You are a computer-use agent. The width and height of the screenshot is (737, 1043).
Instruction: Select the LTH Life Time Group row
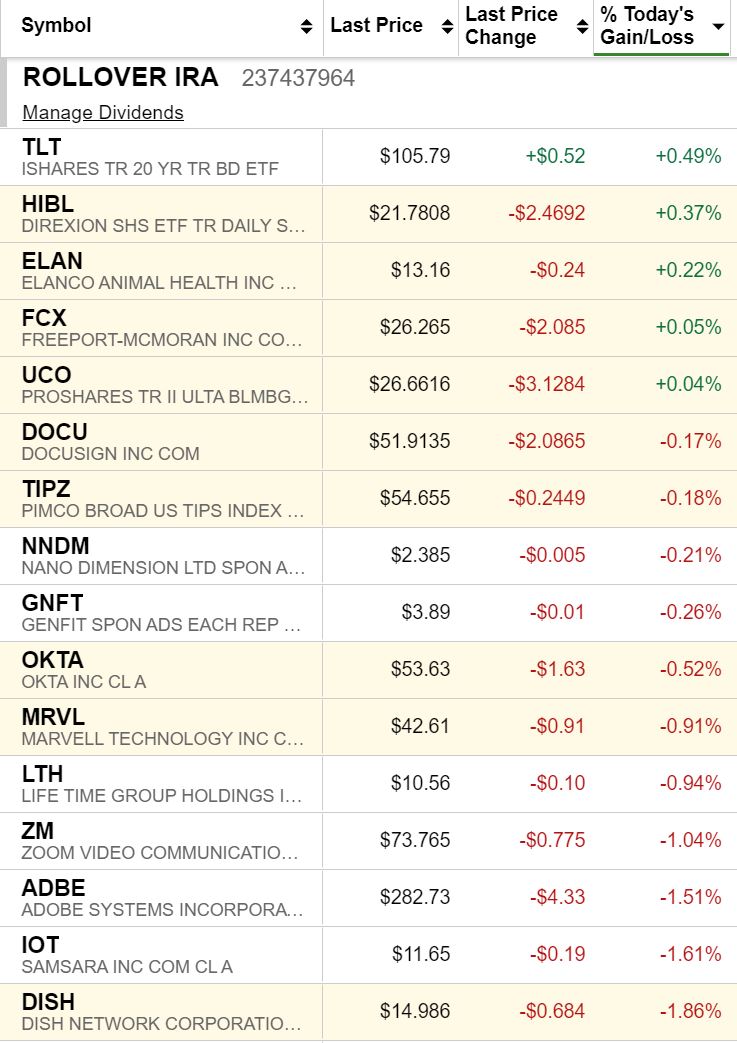42,774
